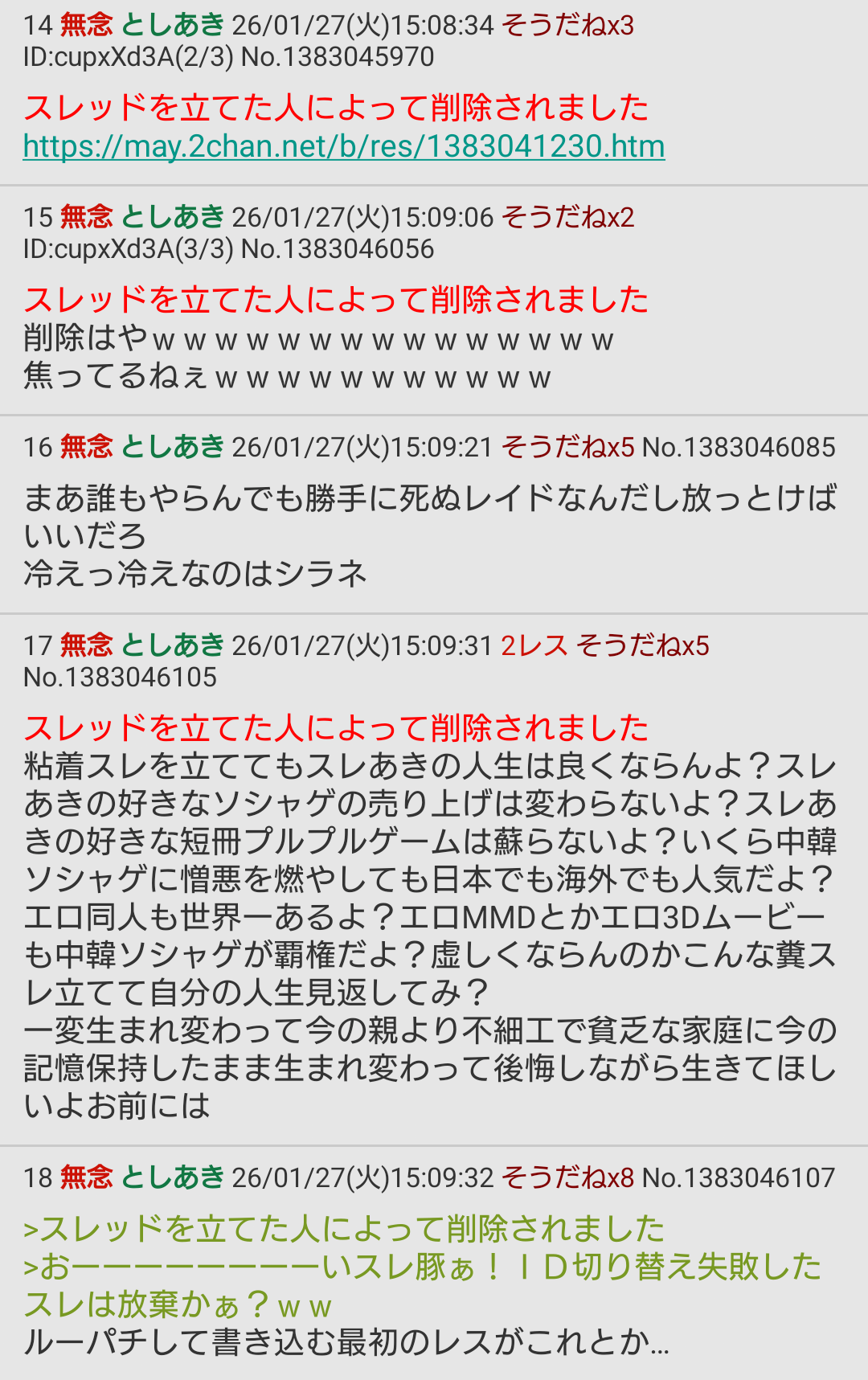Tap そうだねx3 on post 14
This screenshot has width=868, height=1380.
(x=567, y=26)
